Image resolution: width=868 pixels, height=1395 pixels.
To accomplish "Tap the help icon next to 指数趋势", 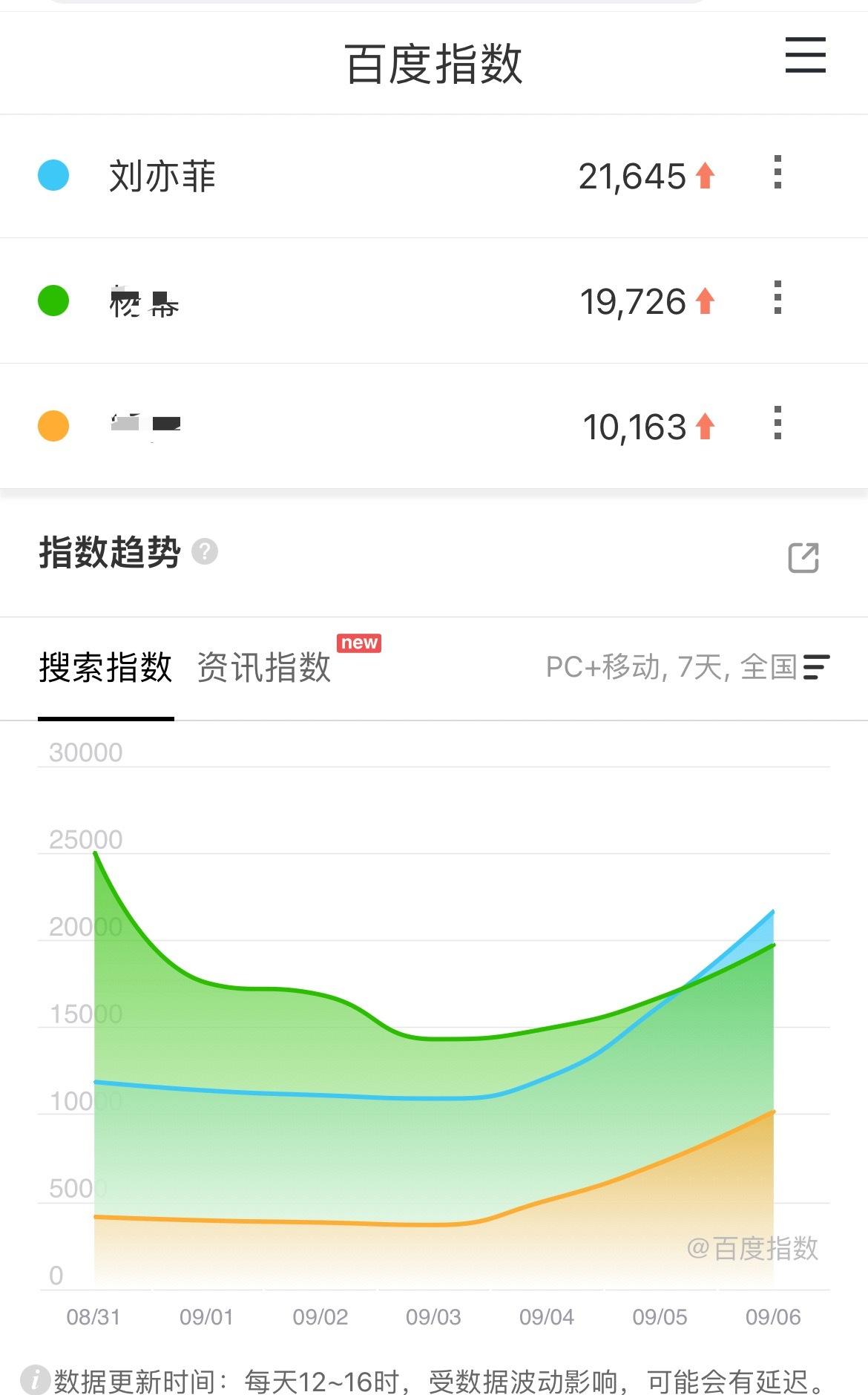I will [205, 552].
